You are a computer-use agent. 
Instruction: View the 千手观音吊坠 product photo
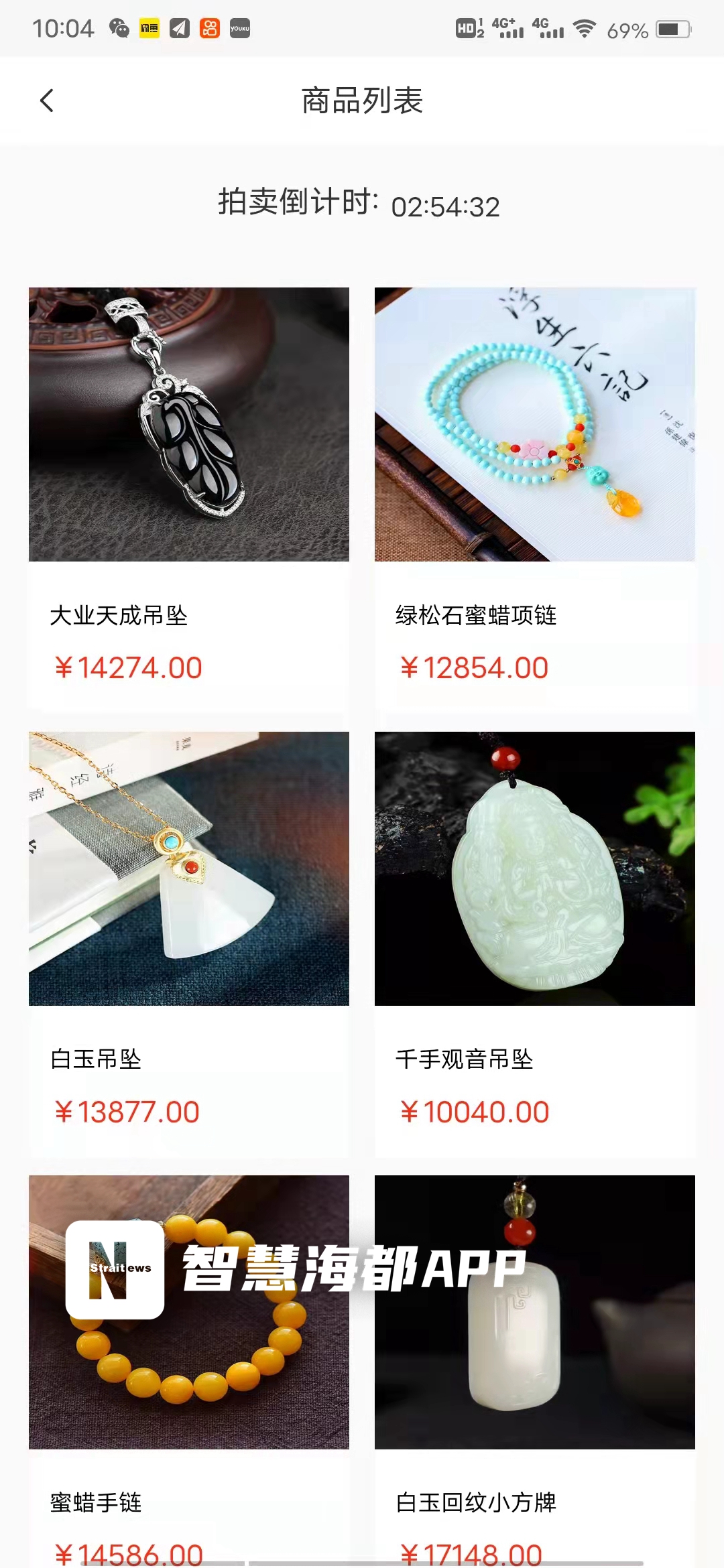tap(535, 866)
